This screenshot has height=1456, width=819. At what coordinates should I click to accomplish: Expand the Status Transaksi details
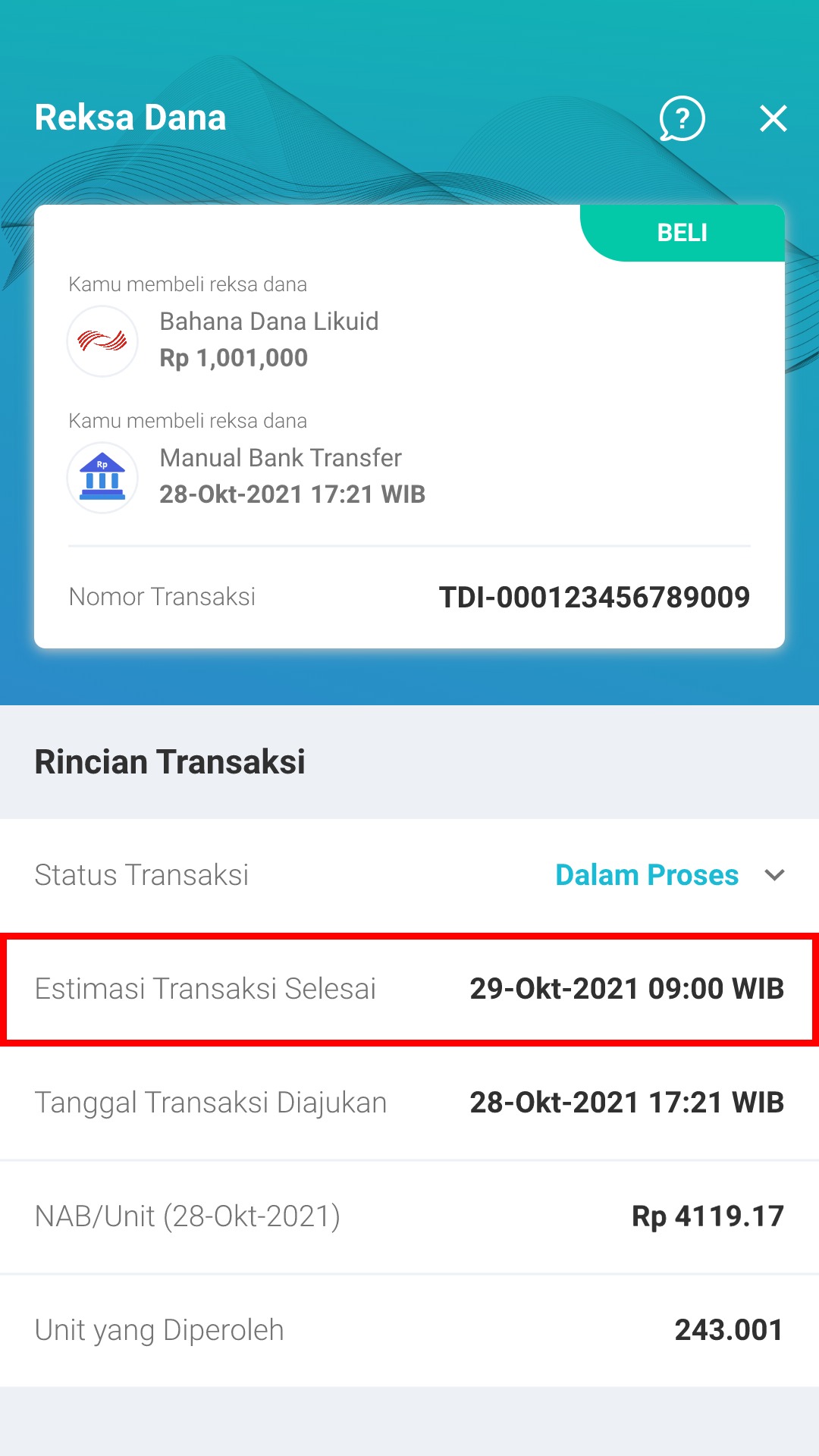click(774, 875)
